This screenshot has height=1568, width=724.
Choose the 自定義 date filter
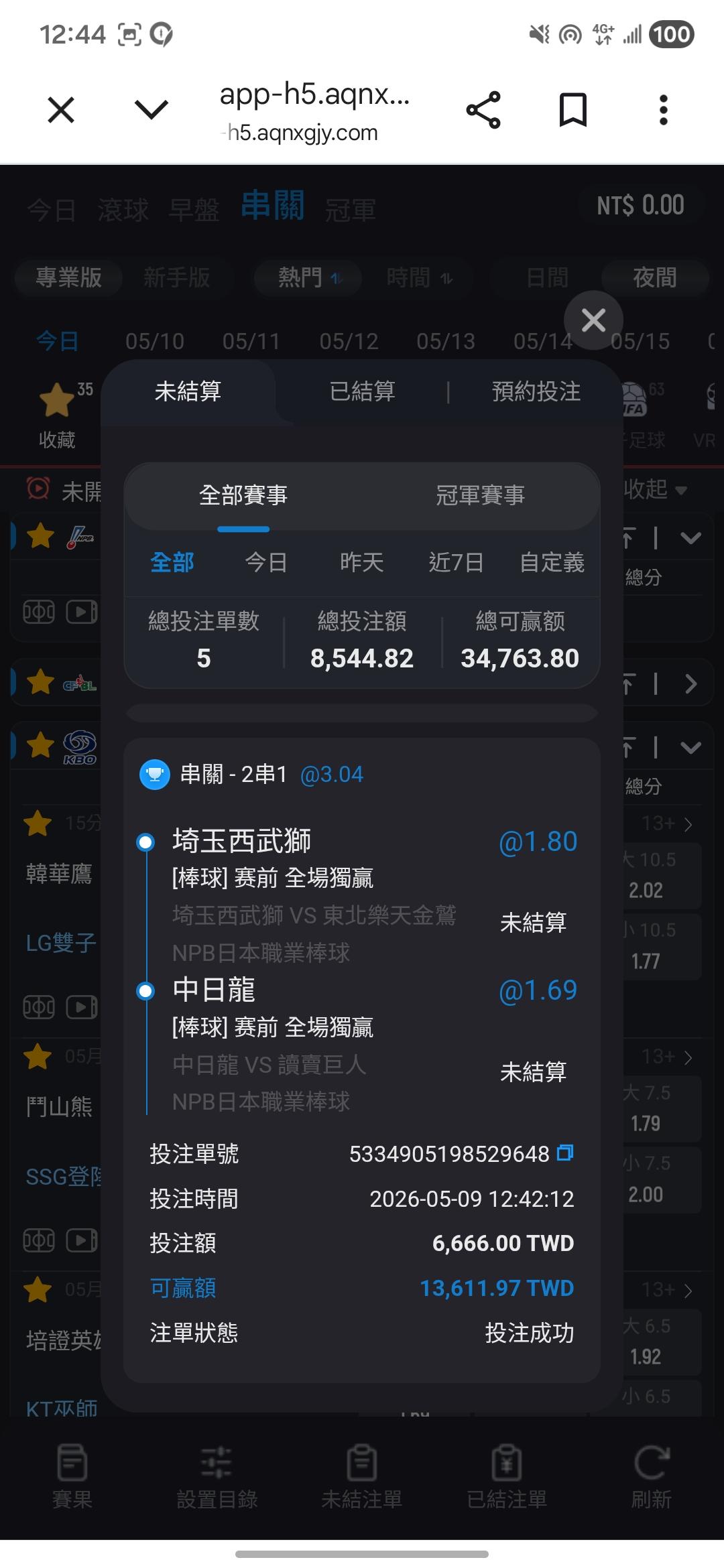tap(552, 562)
